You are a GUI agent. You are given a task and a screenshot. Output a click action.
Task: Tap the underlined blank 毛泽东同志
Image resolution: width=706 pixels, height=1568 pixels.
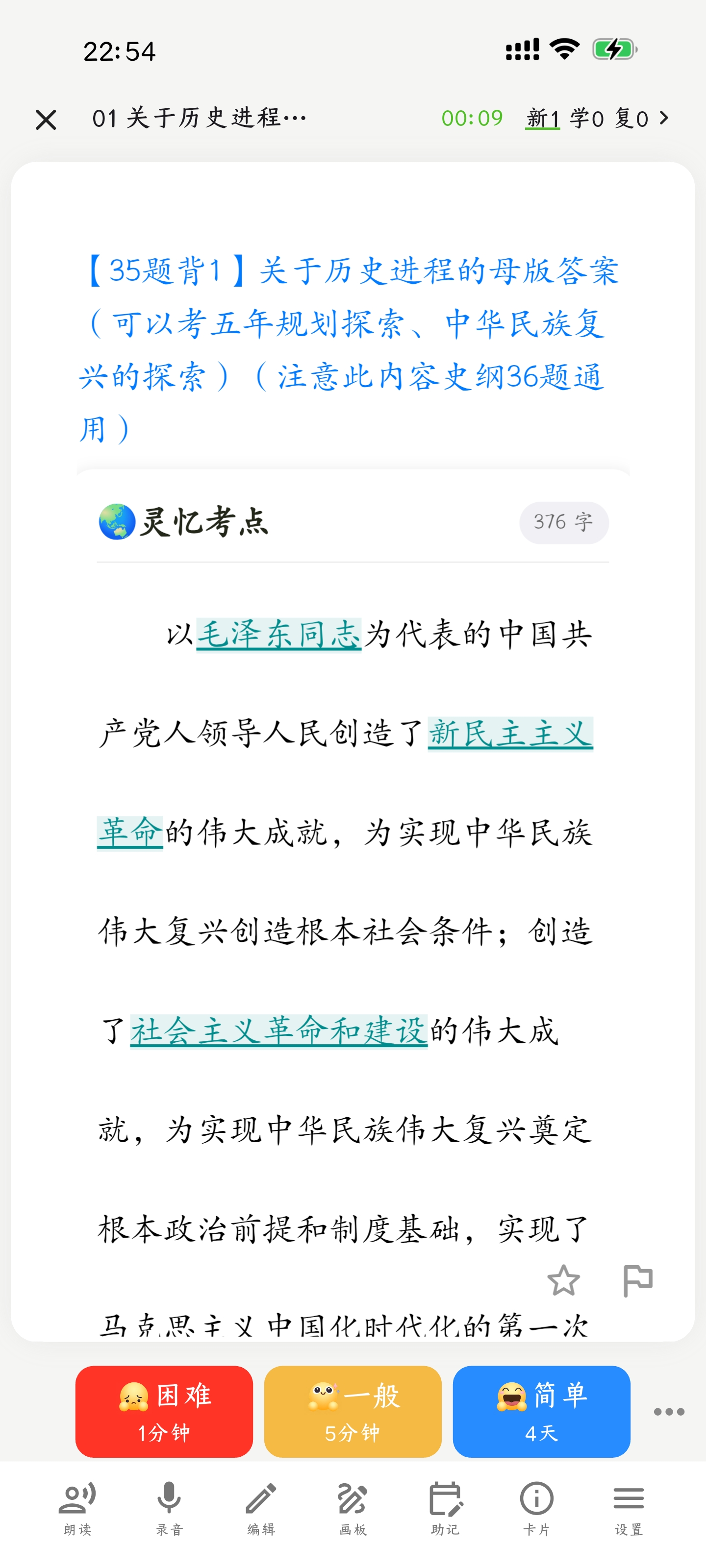coord(278,634)
